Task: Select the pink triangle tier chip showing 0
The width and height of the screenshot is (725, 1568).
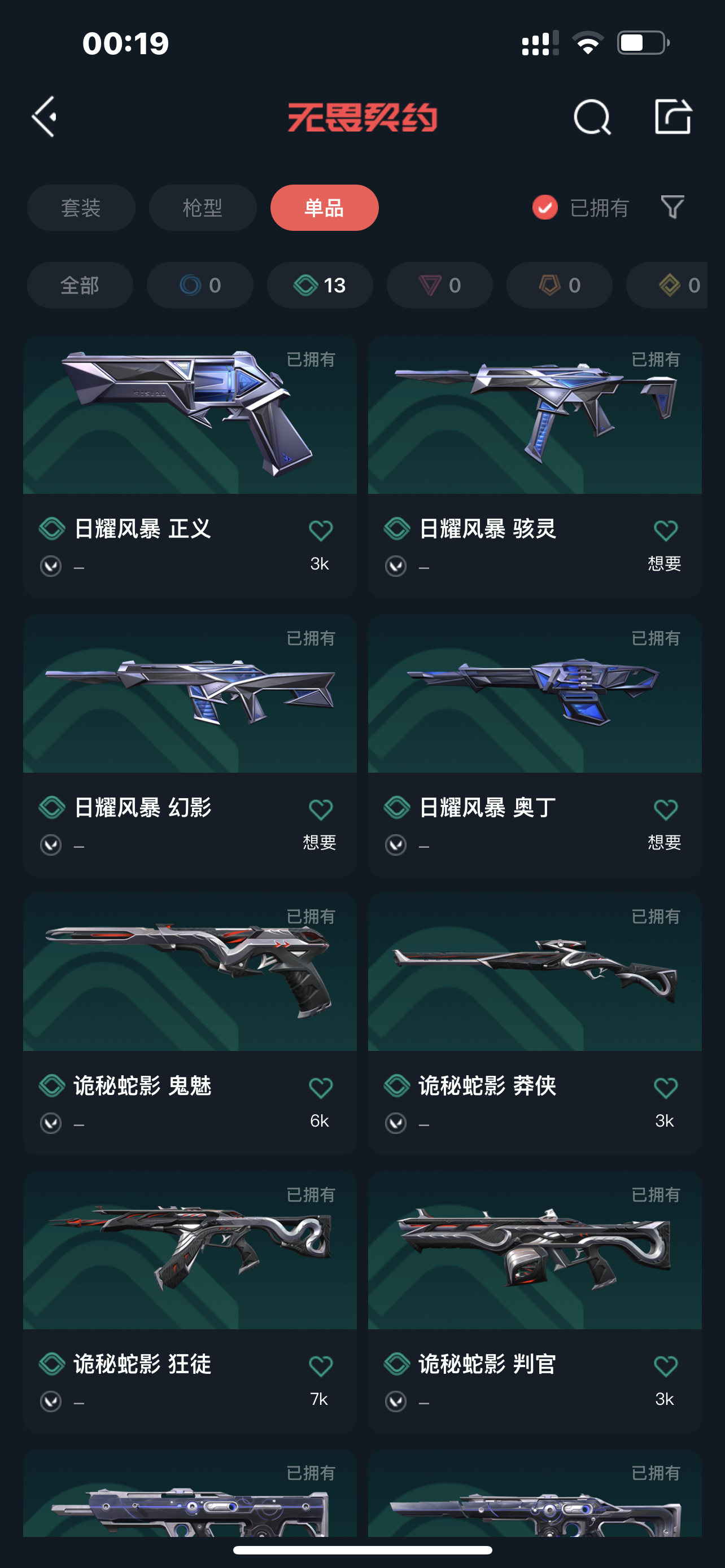Action: click(439, 285)
